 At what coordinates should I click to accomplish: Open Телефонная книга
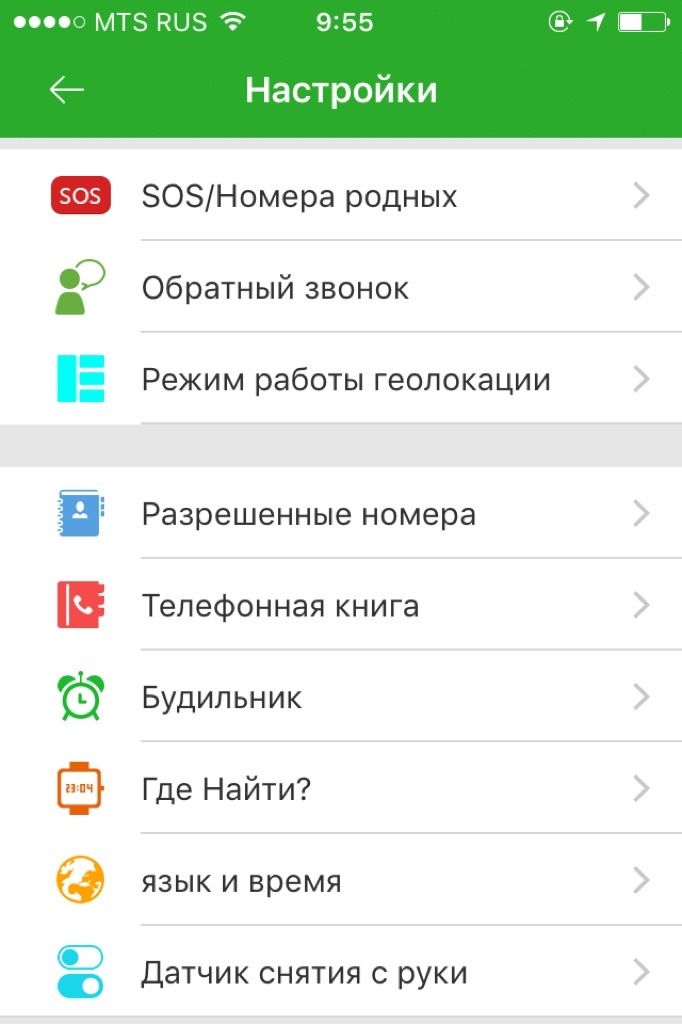[340, 606]
